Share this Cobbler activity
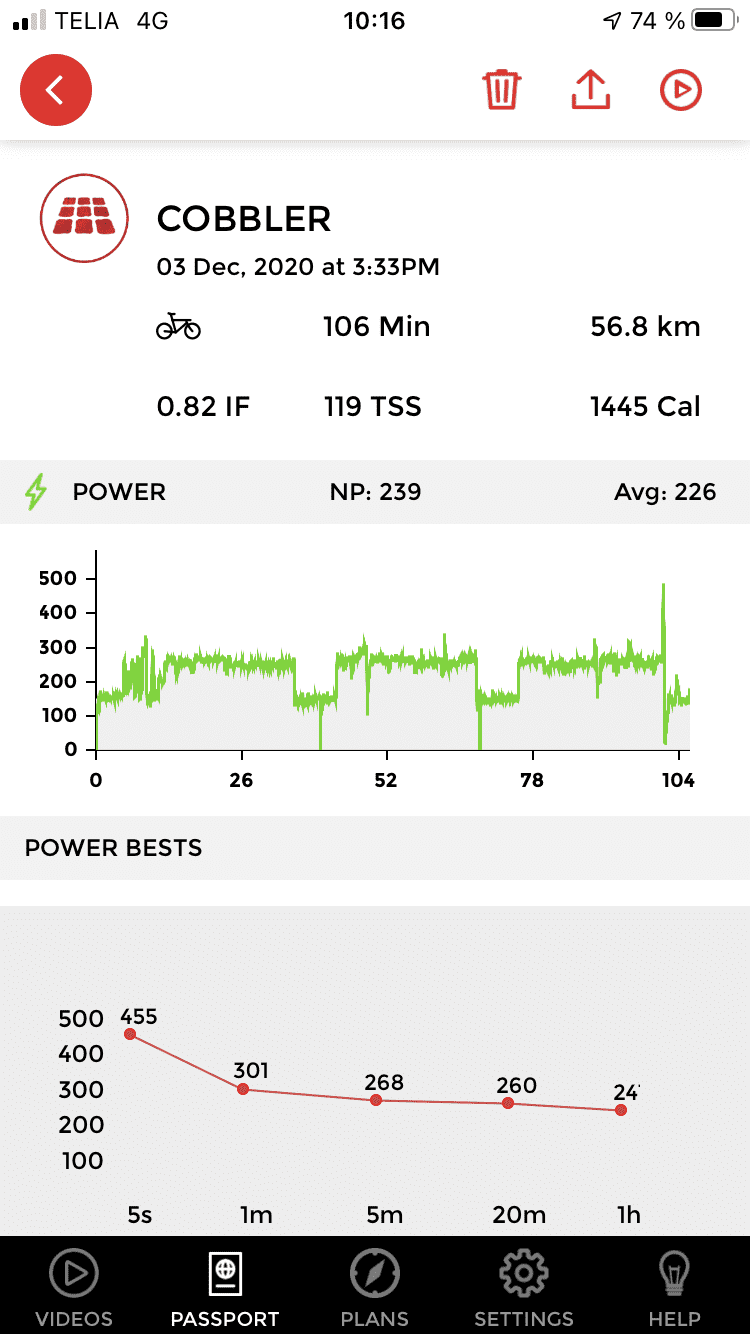Viewport: 750px width, 1334px height. click(x=590, y=90)
